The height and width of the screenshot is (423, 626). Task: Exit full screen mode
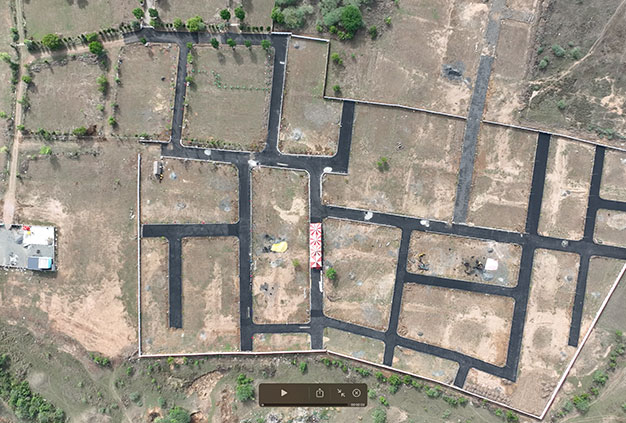(x=341, y=393)
